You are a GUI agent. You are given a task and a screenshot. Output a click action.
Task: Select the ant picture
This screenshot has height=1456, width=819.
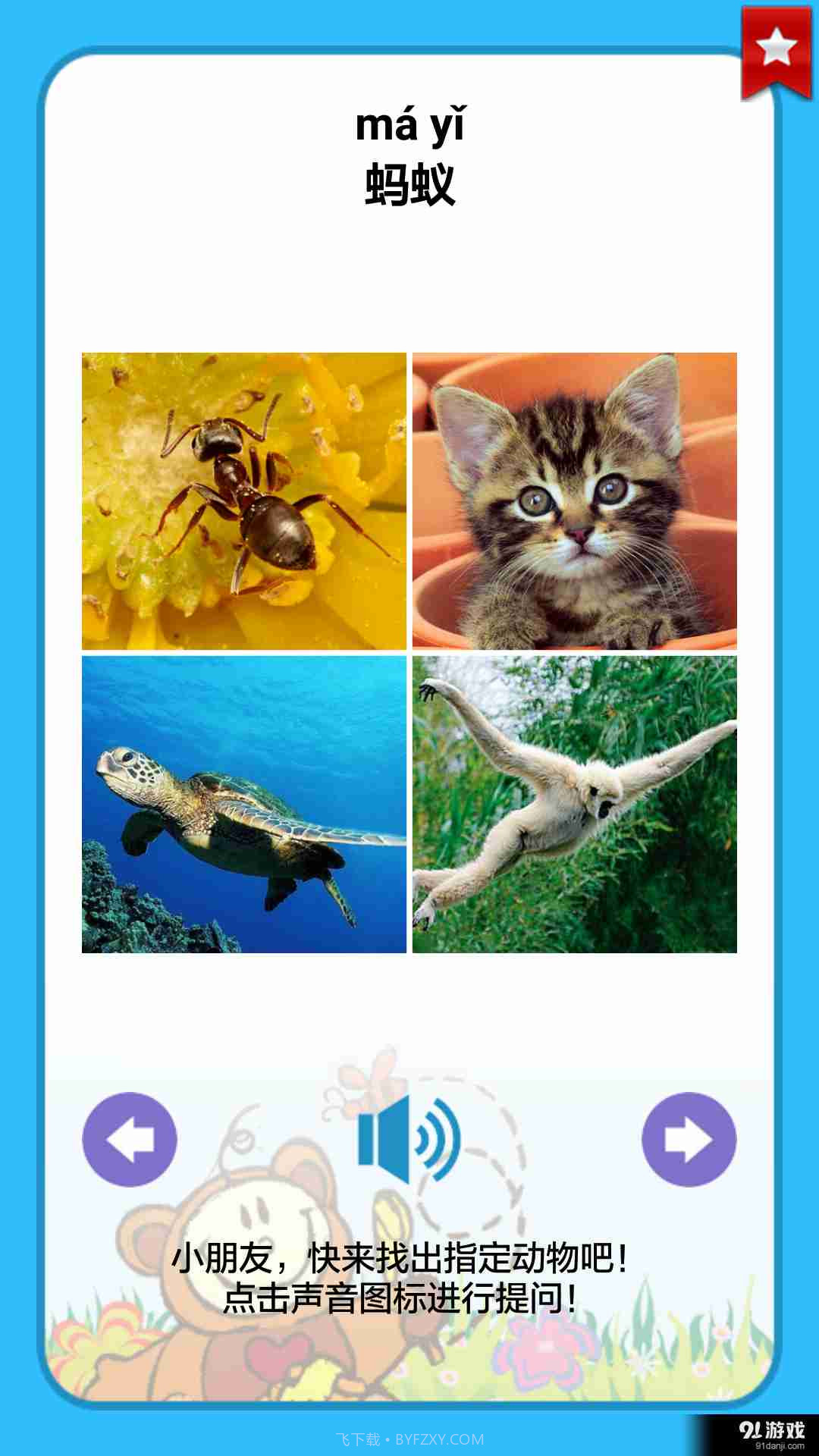(x=243, y=500)
